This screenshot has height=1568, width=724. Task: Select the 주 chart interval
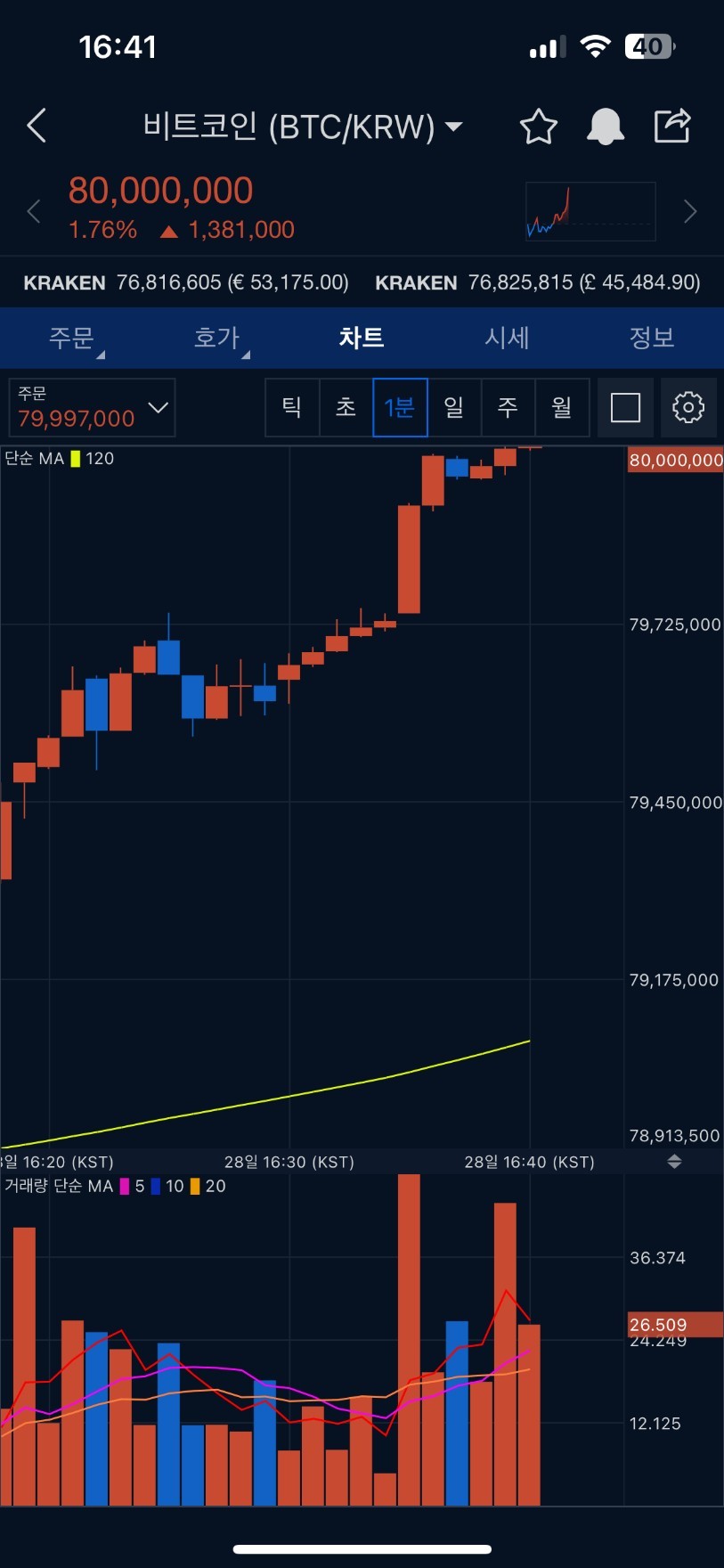(508, 407)
